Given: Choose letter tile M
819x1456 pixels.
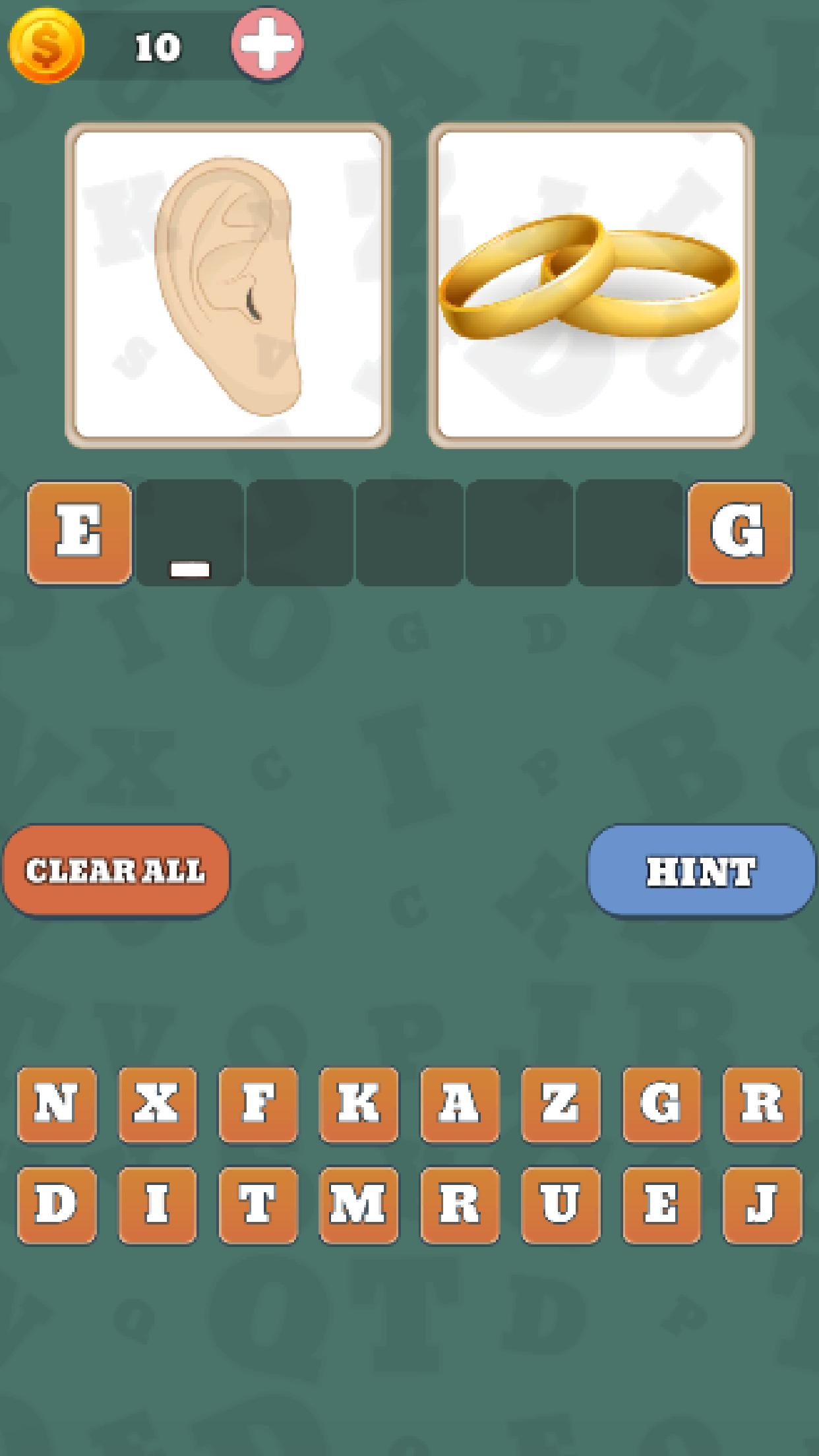Looking at the screenshot, I should 359,1205.
